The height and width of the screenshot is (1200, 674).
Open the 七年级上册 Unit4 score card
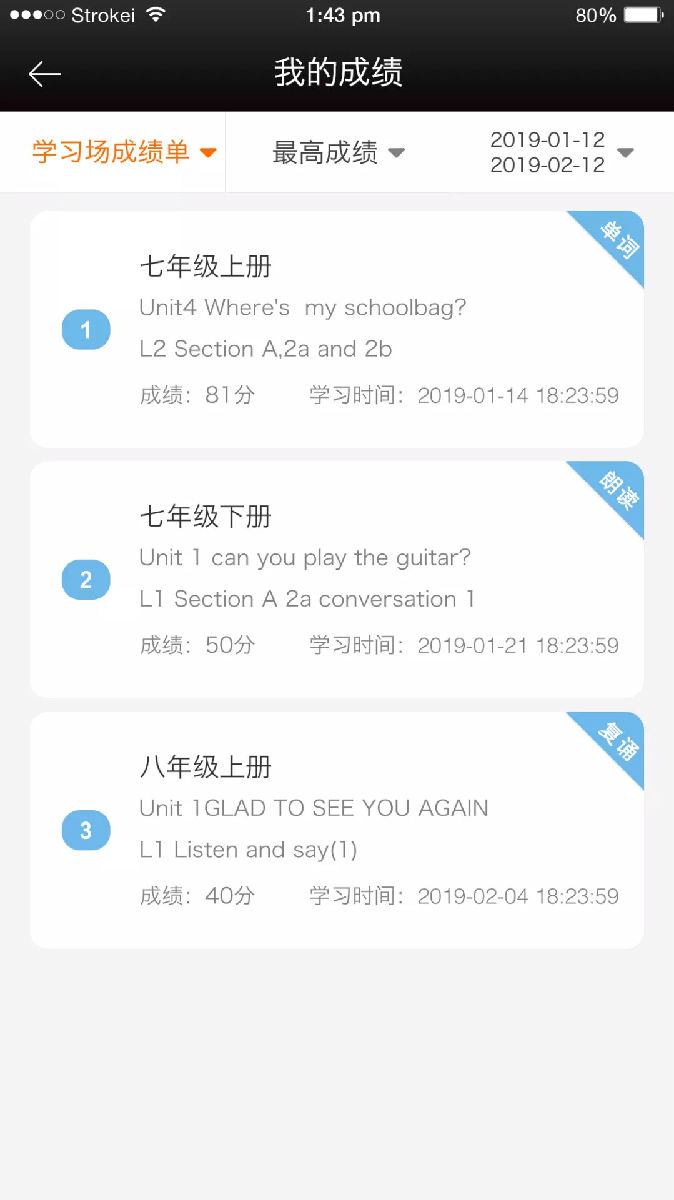click(337, 329)
